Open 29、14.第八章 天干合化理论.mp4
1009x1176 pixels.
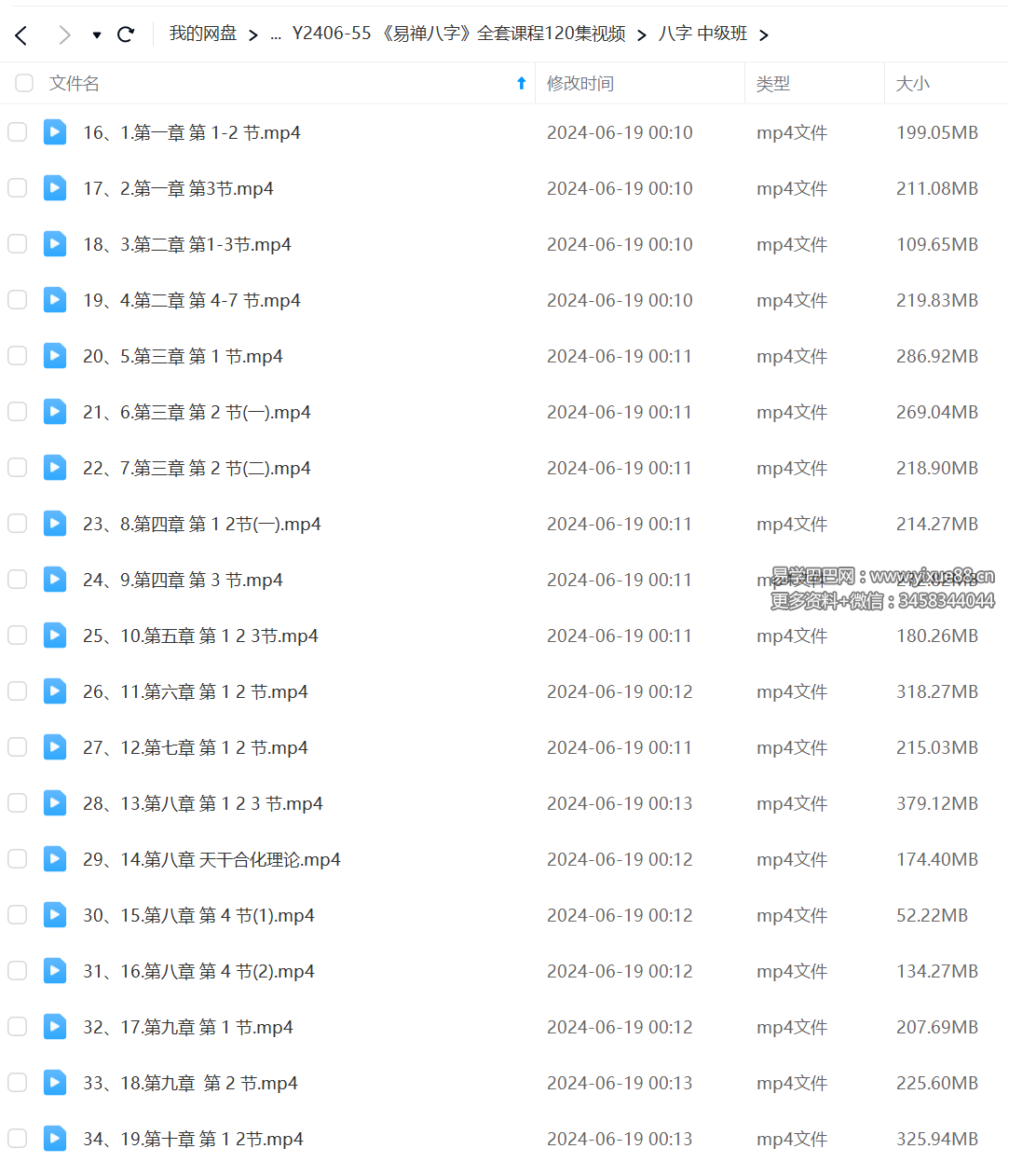[x=211, y=859]
